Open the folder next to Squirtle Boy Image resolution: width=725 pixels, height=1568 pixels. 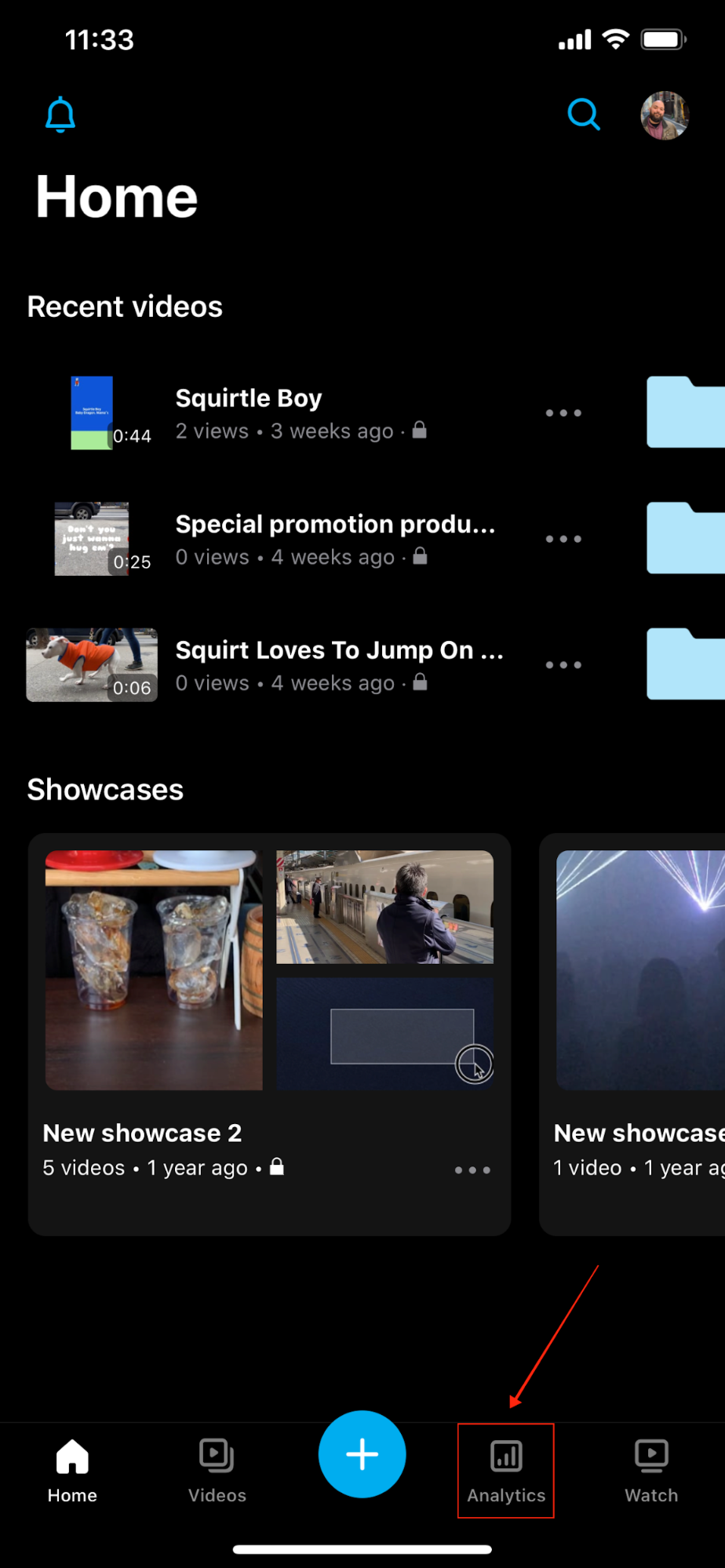point(685,413)
